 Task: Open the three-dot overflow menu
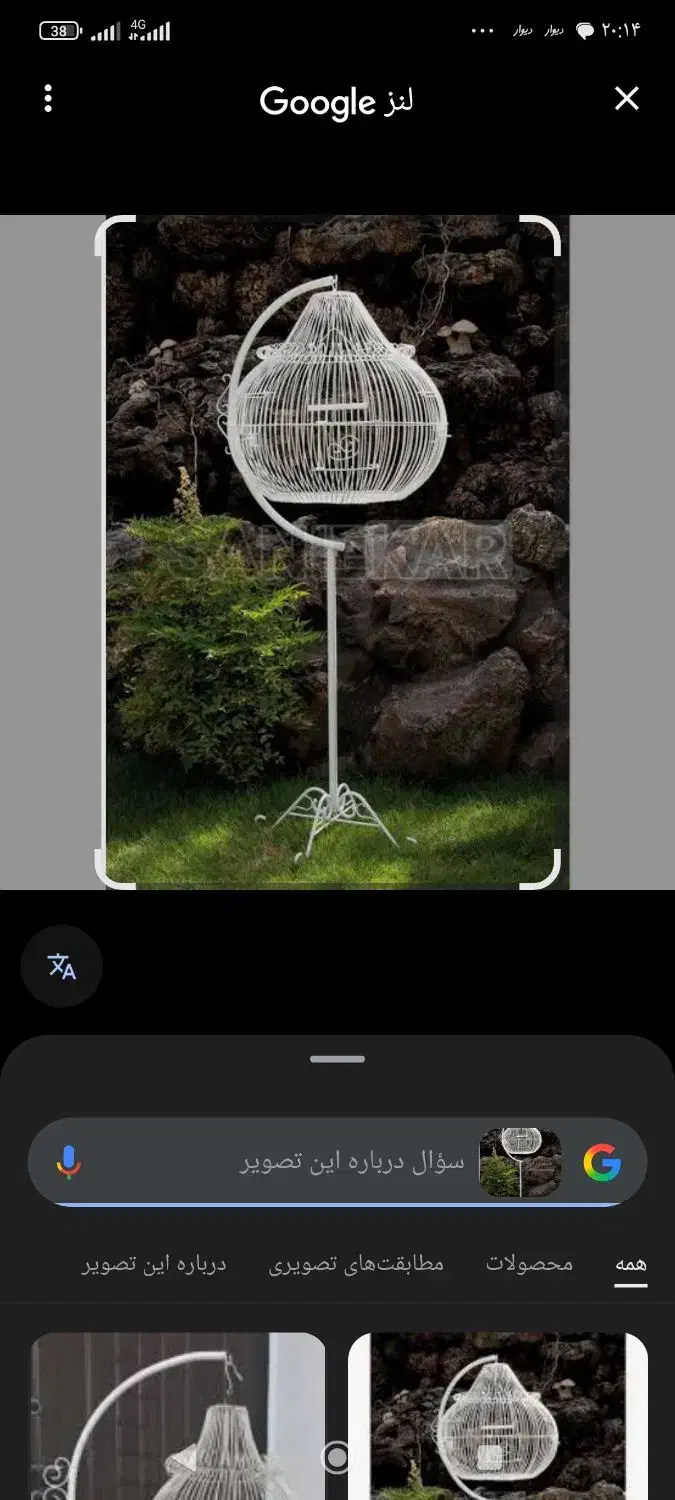[x=48, y=98]
